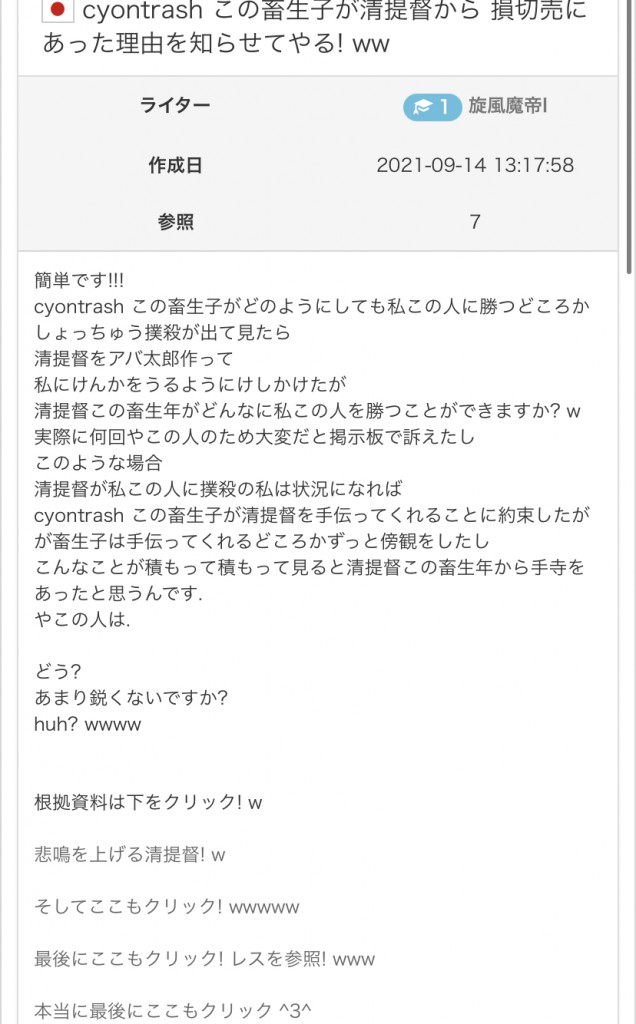Viewport: 636px width, 1024px height.
Task: Follow the 最後にここもクリック レスを参照 link
Action: (204, 959)
